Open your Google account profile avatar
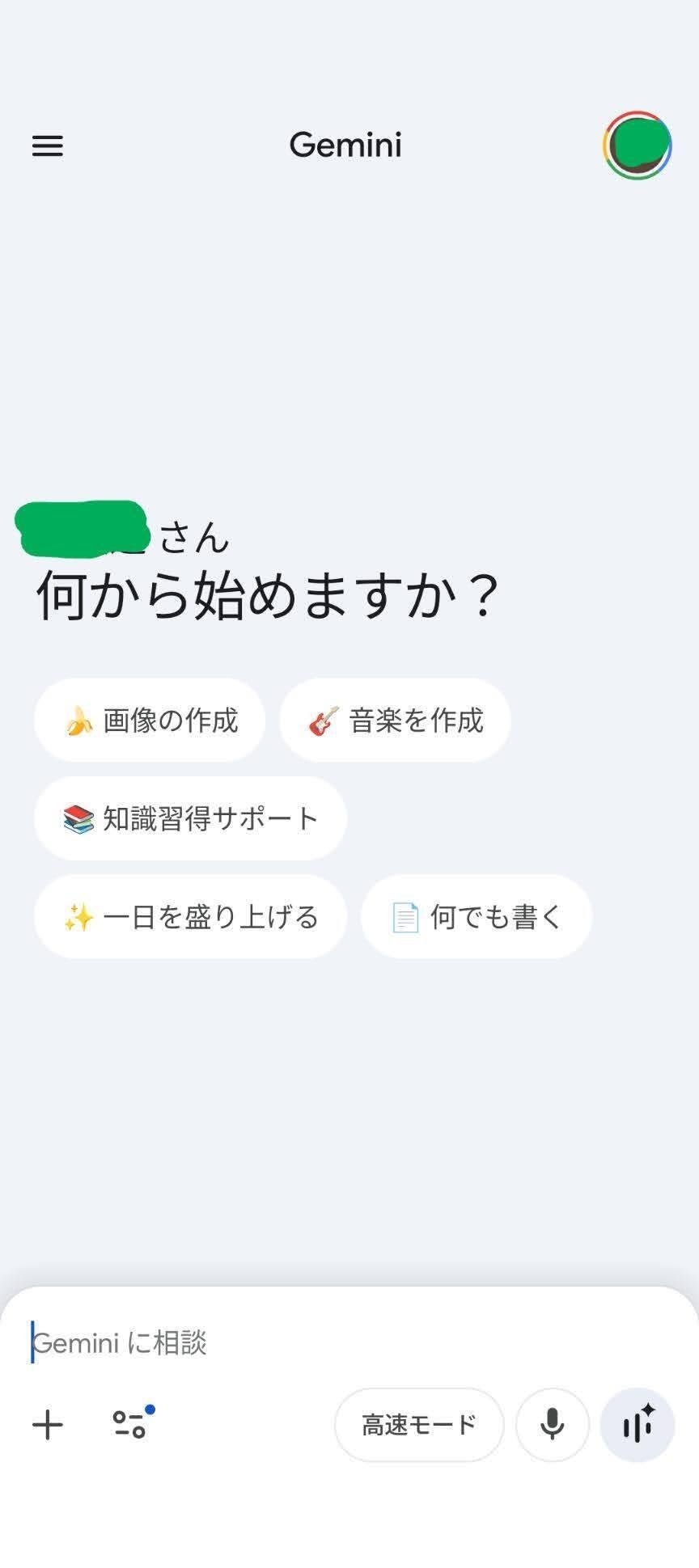Image resolution: width=699 pixels, height=1568 pixels. tap(637, 145)
